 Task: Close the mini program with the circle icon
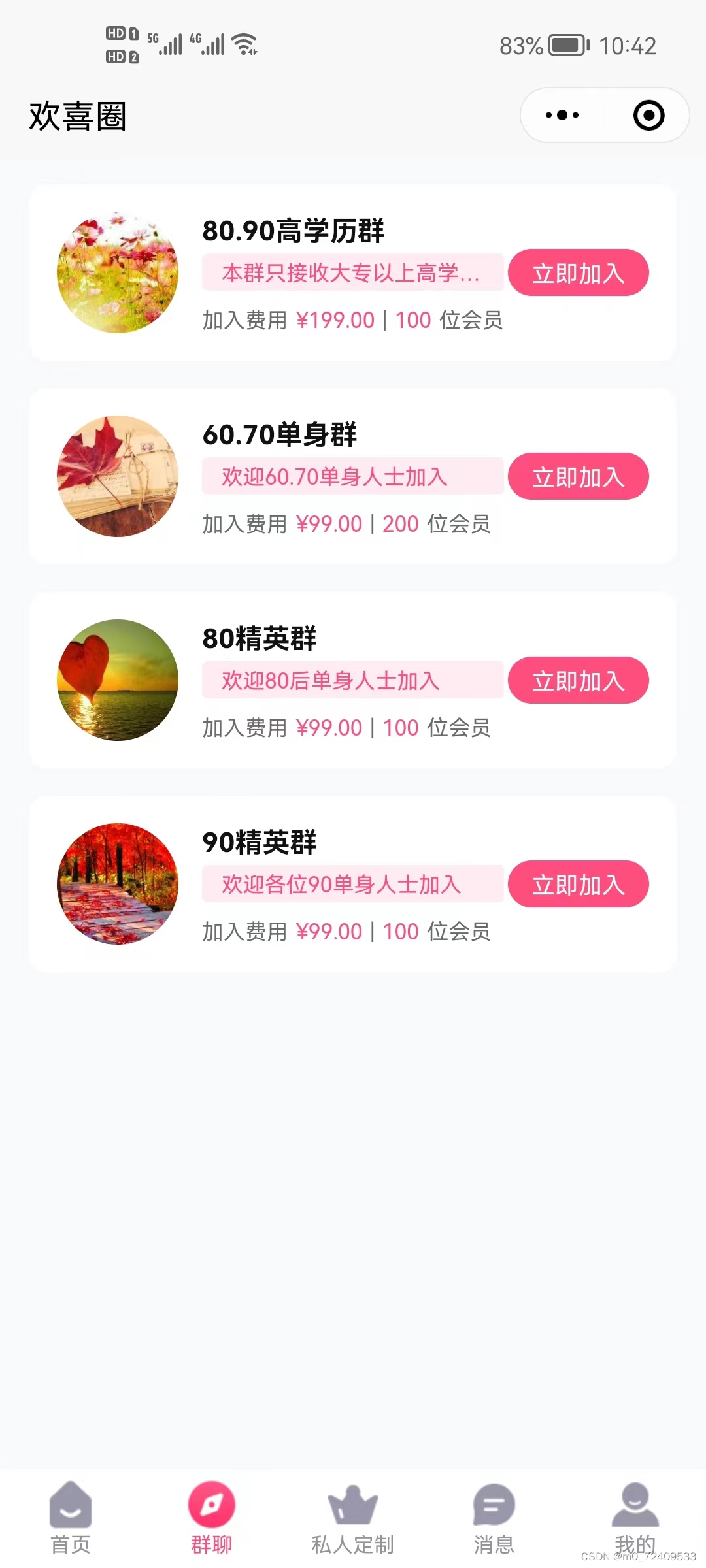click(x=648, y=116)
